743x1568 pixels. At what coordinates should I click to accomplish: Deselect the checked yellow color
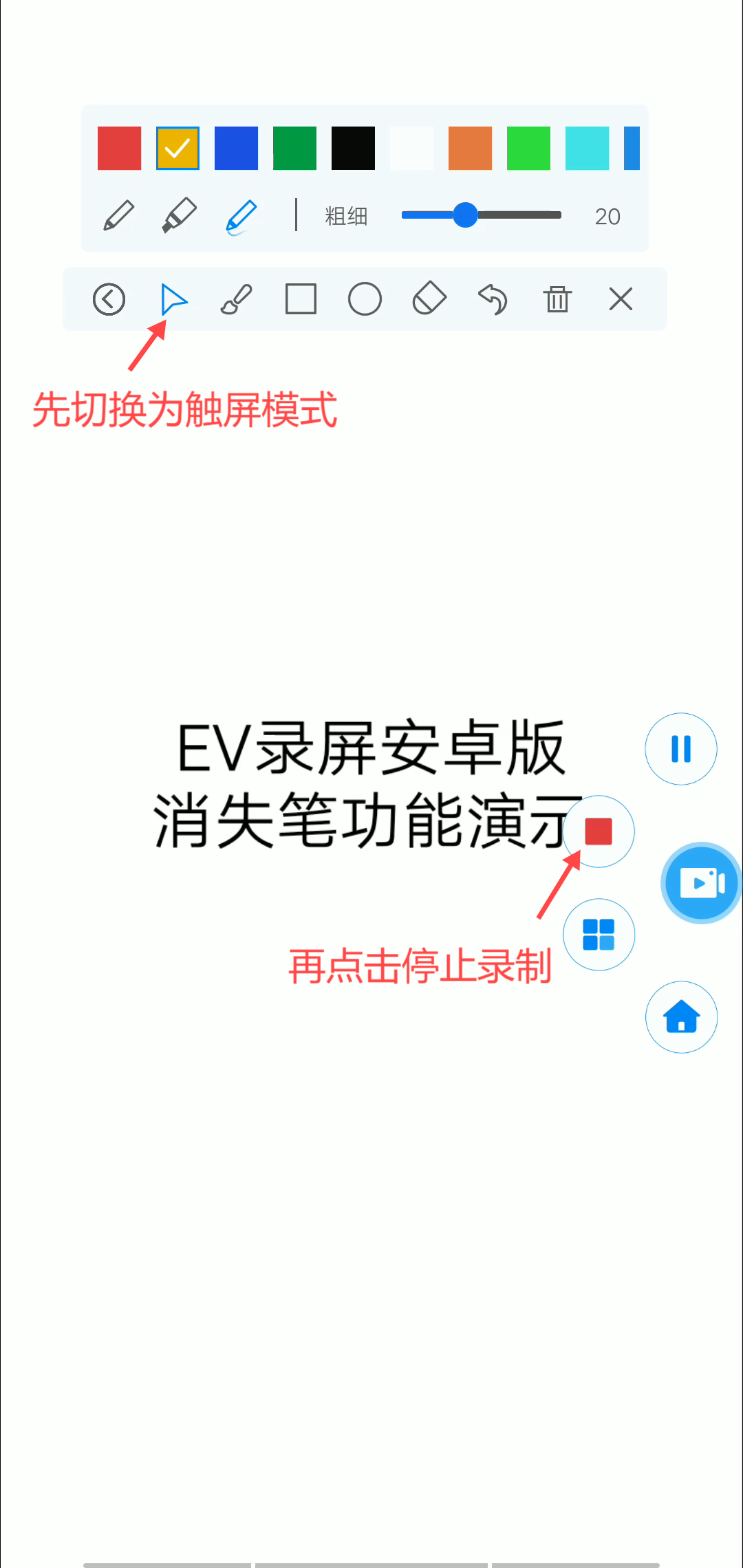(x=177, y=147)
